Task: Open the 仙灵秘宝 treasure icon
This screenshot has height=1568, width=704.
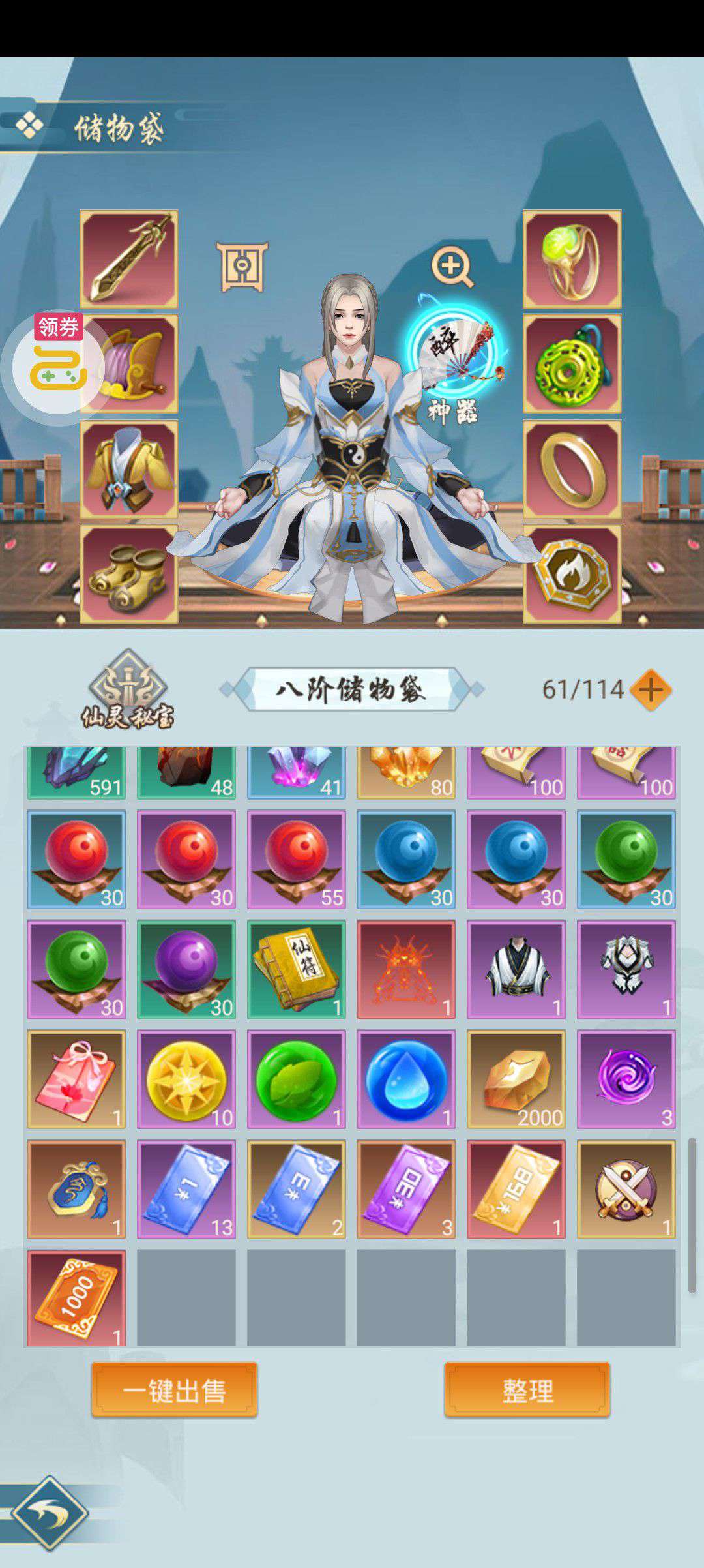Action: (128, 689)
